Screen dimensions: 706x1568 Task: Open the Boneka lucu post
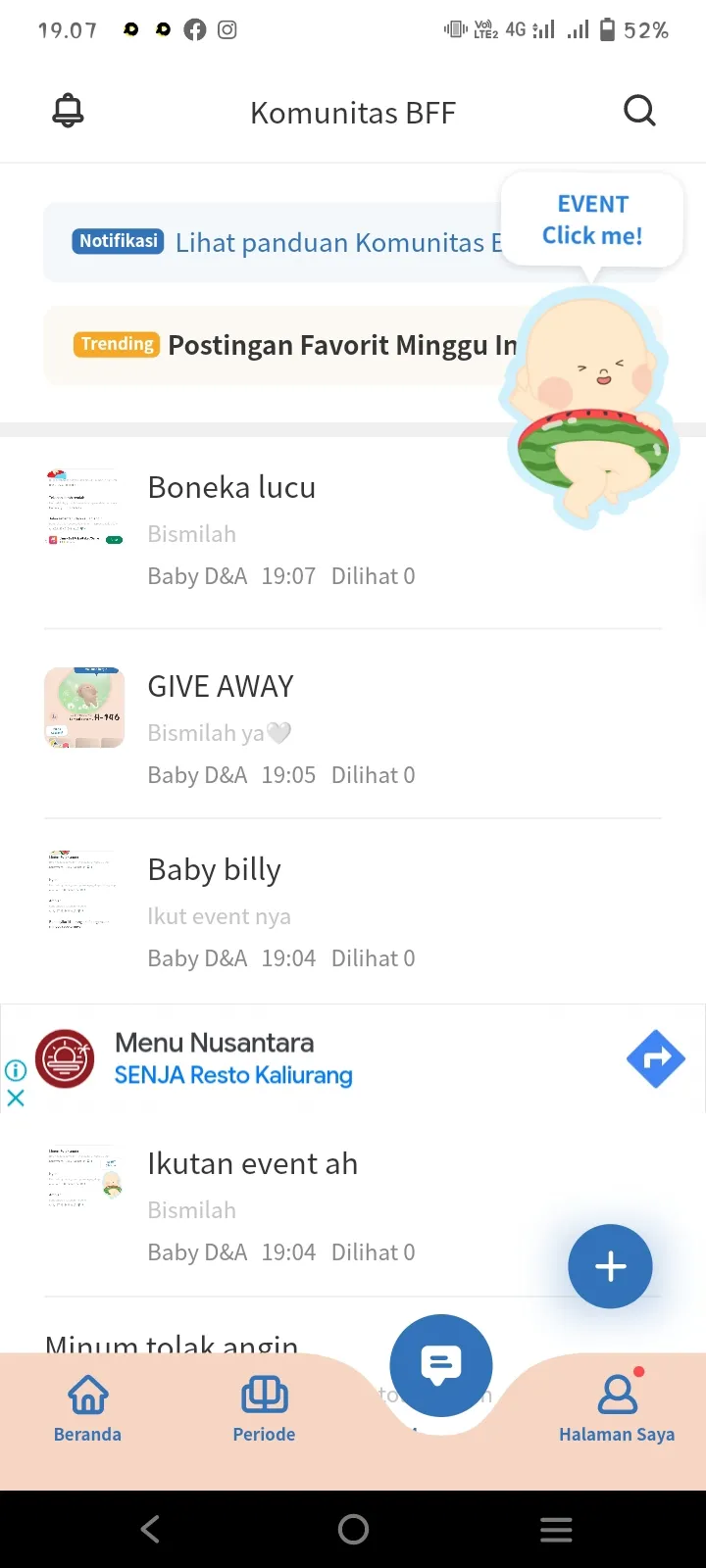(353, 530)
